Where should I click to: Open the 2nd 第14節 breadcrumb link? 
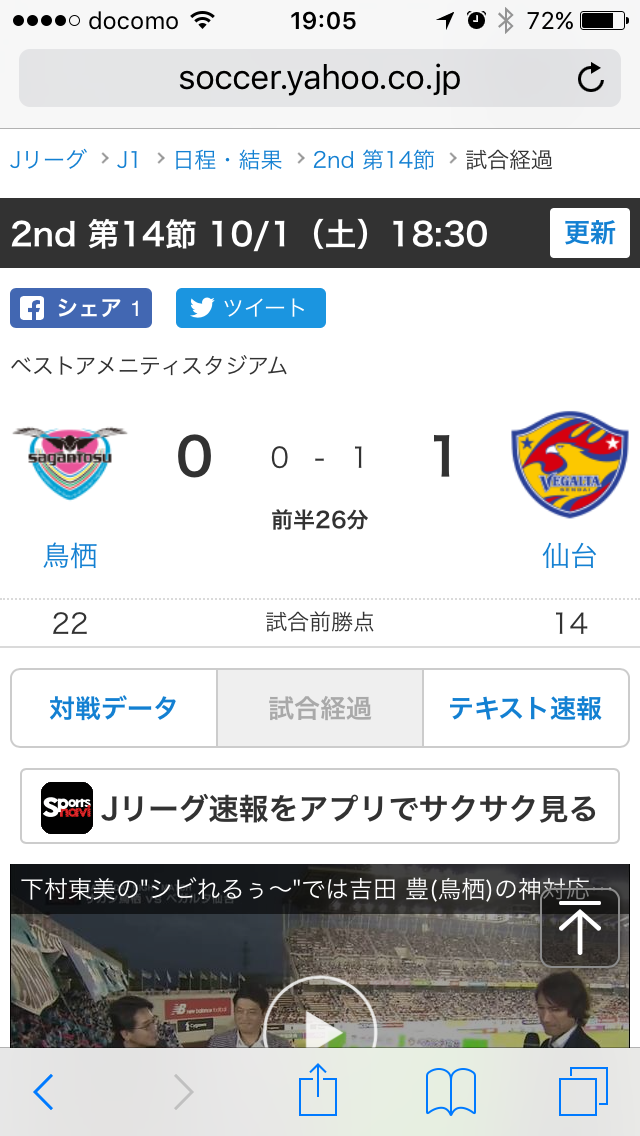374,159
